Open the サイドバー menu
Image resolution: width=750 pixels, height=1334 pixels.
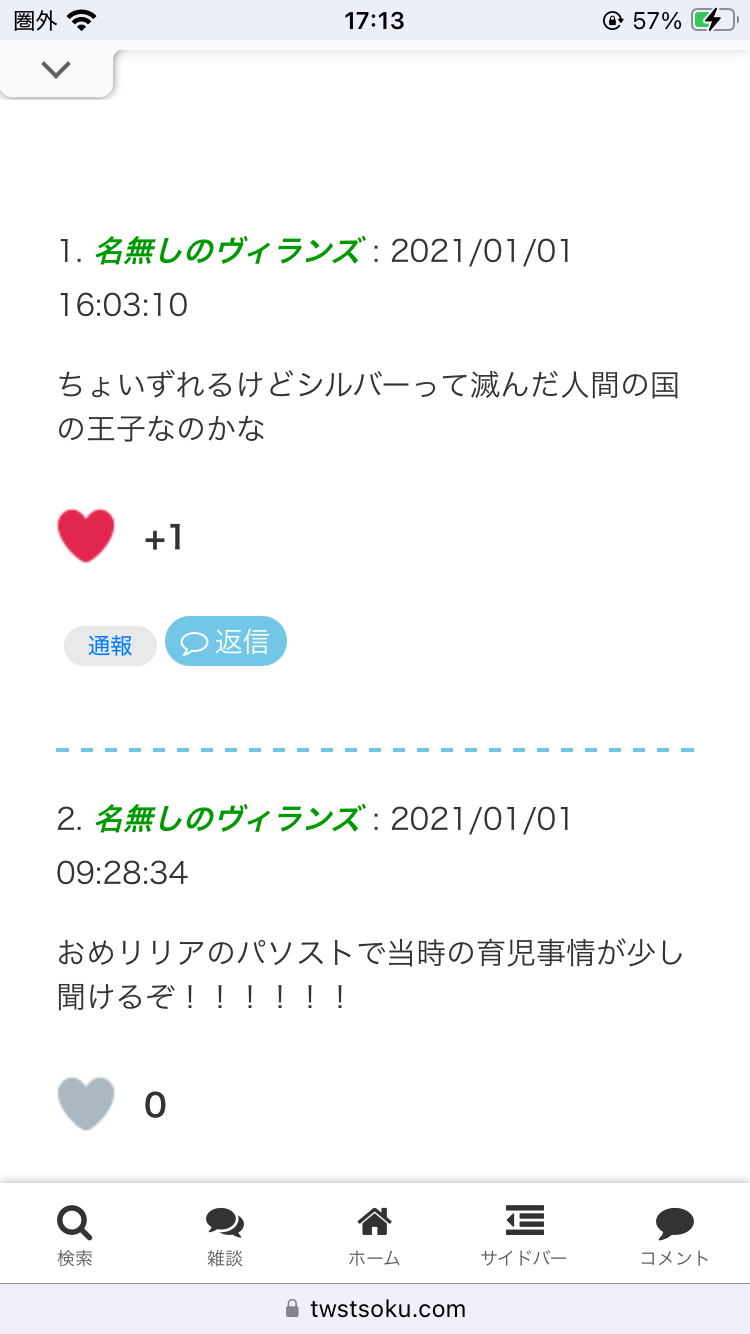[x=524, y=1236]
